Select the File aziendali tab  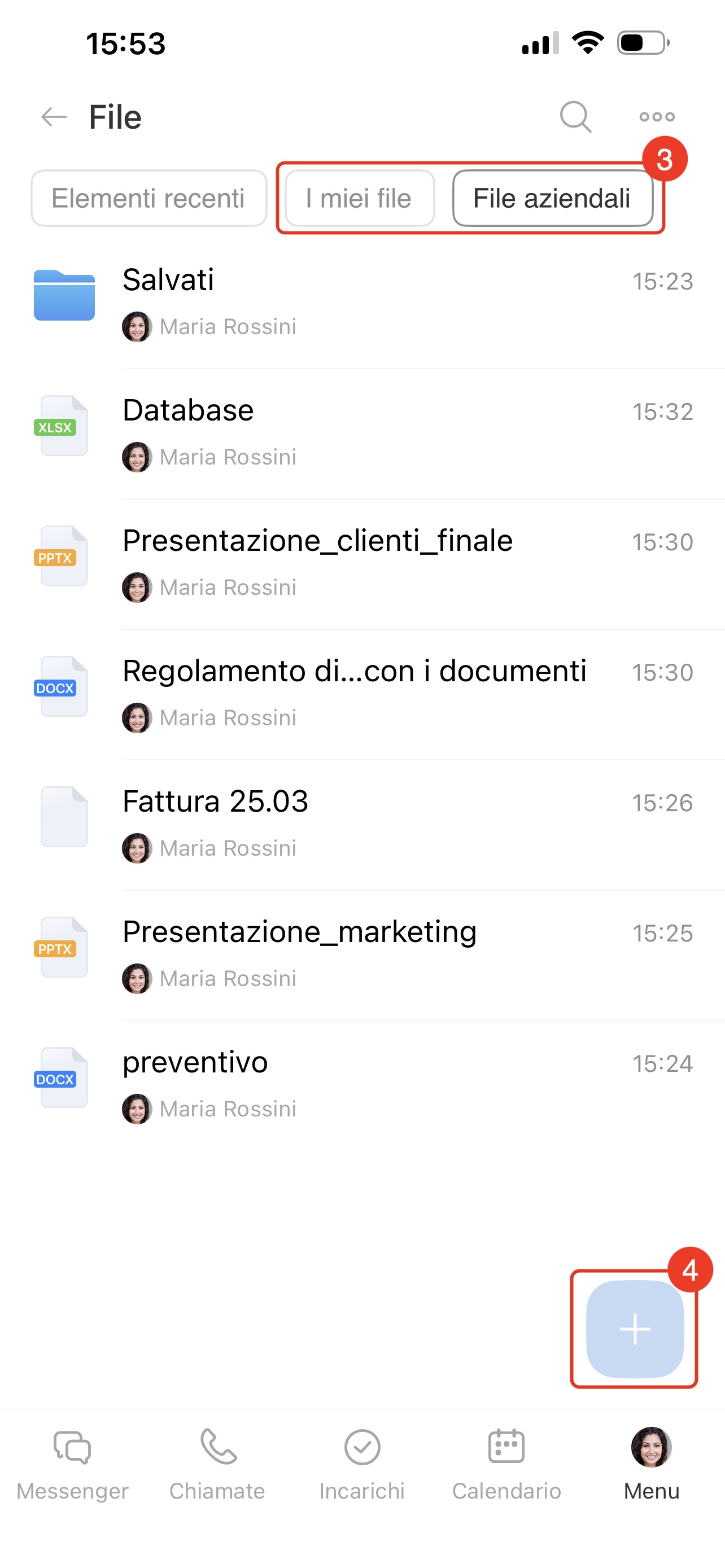[552, 199]
